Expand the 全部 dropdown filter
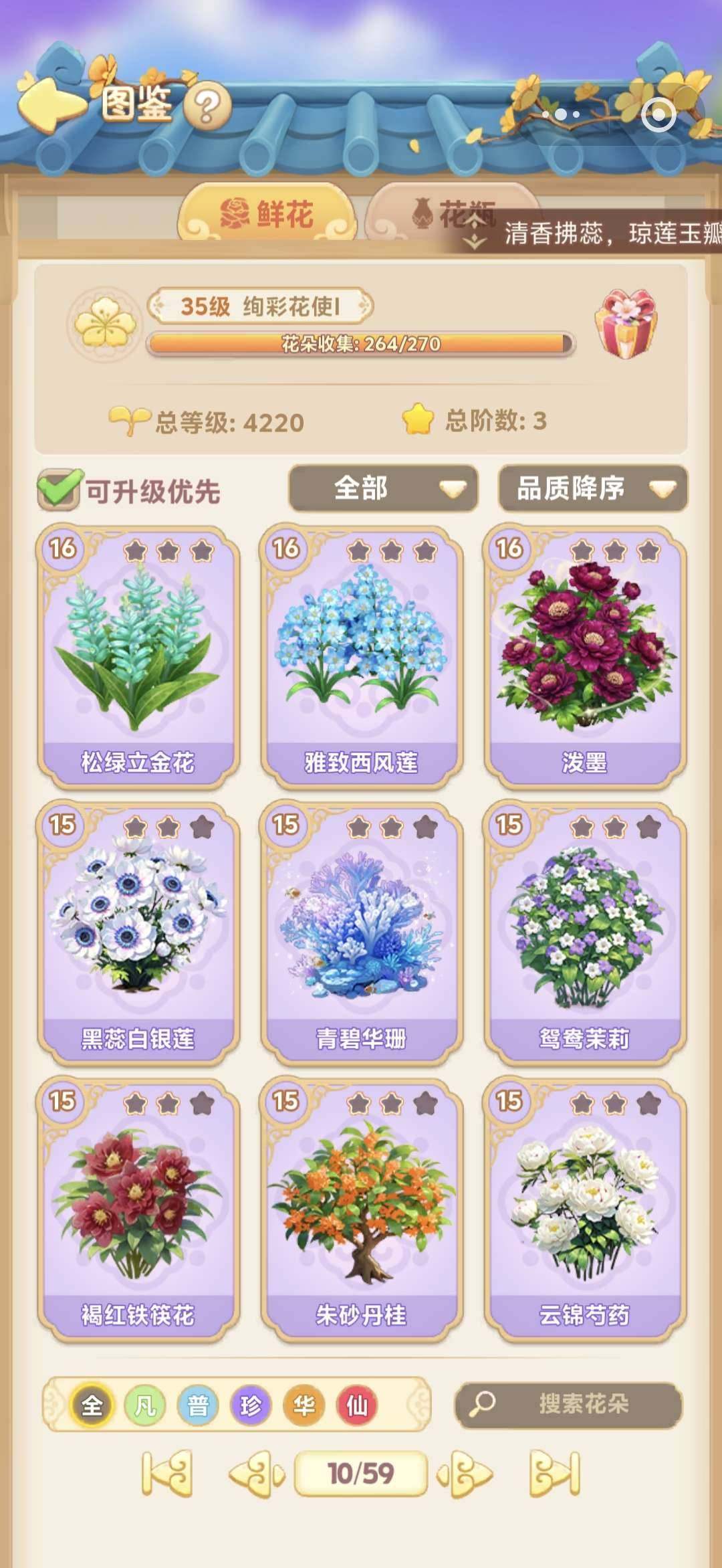722x1568 pixels. click(383, 488)
